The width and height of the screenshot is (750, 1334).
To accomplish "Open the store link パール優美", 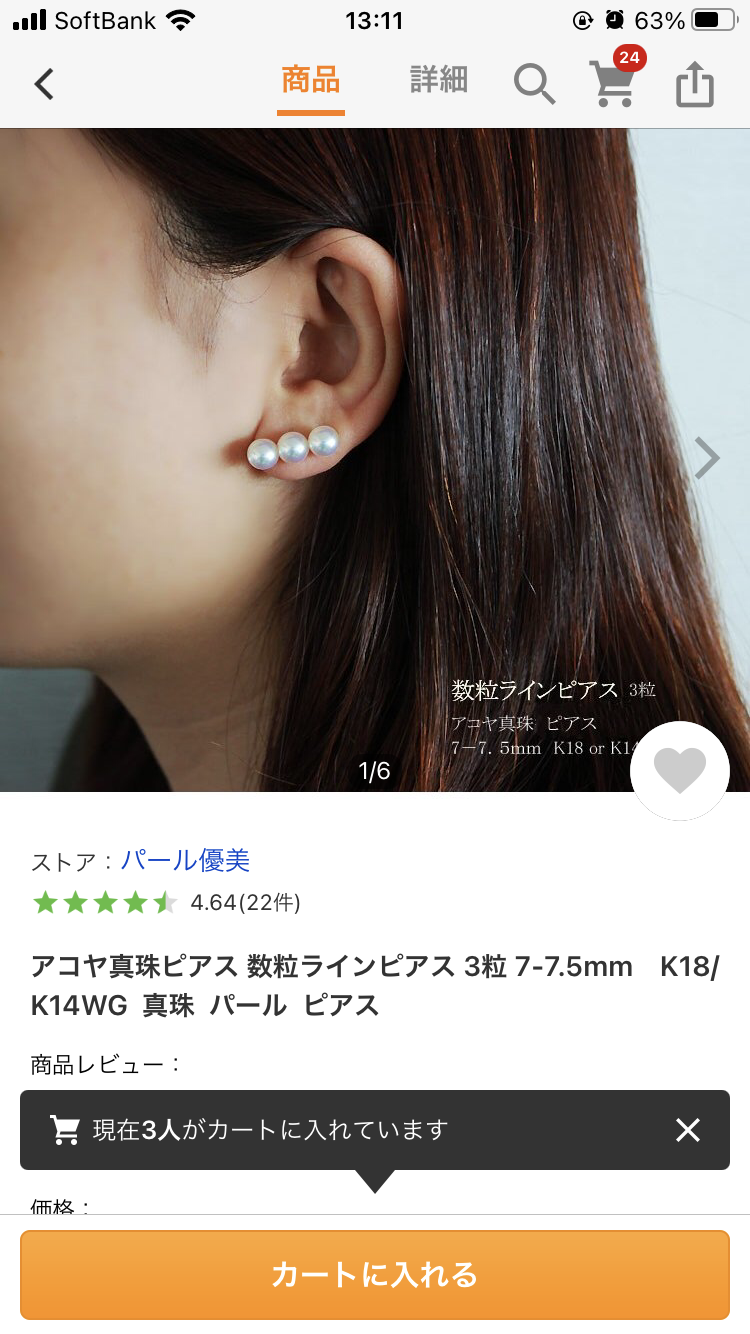I will [185, 860].
